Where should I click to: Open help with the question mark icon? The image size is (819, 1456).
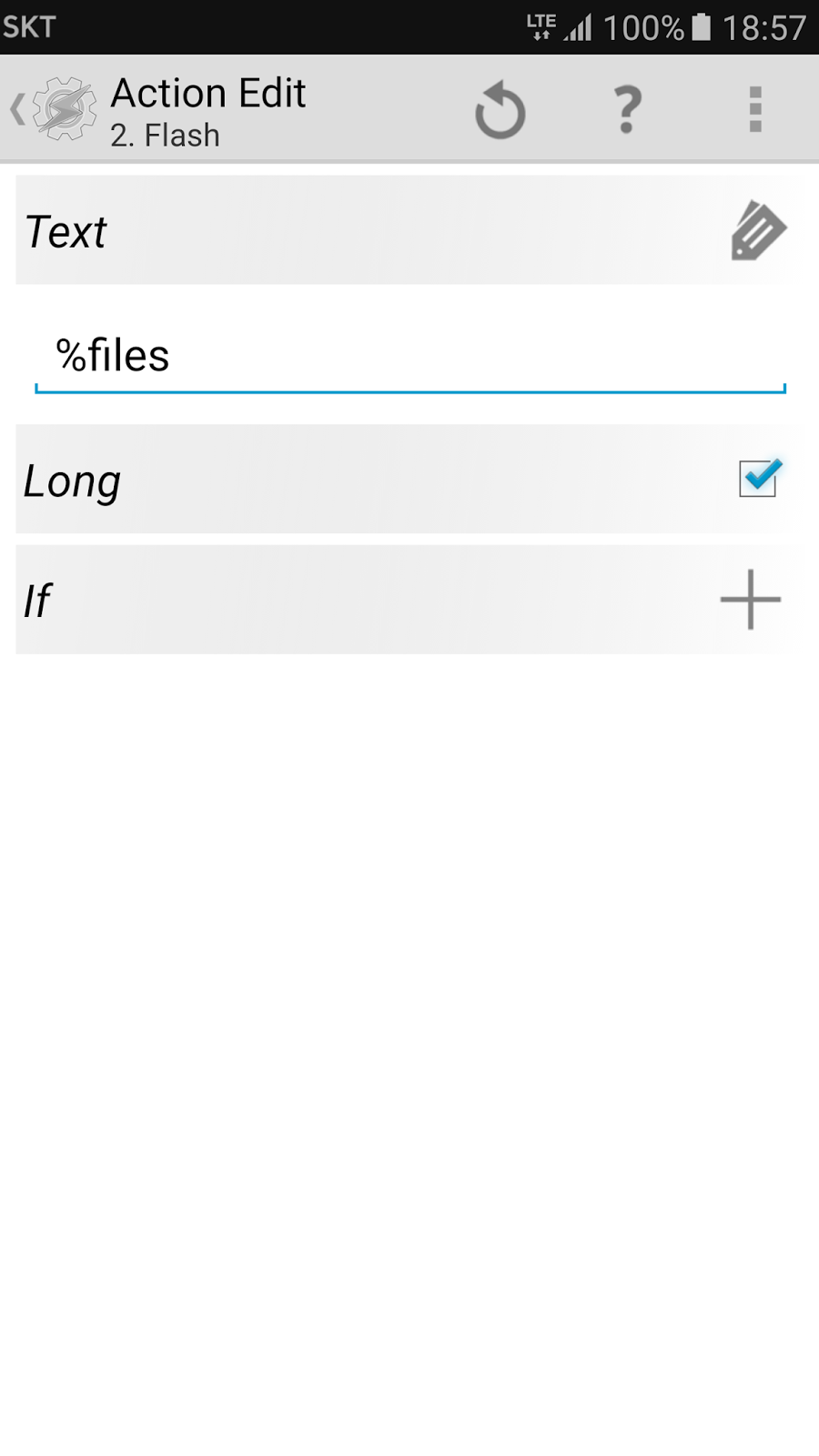(x=627, y=110)
